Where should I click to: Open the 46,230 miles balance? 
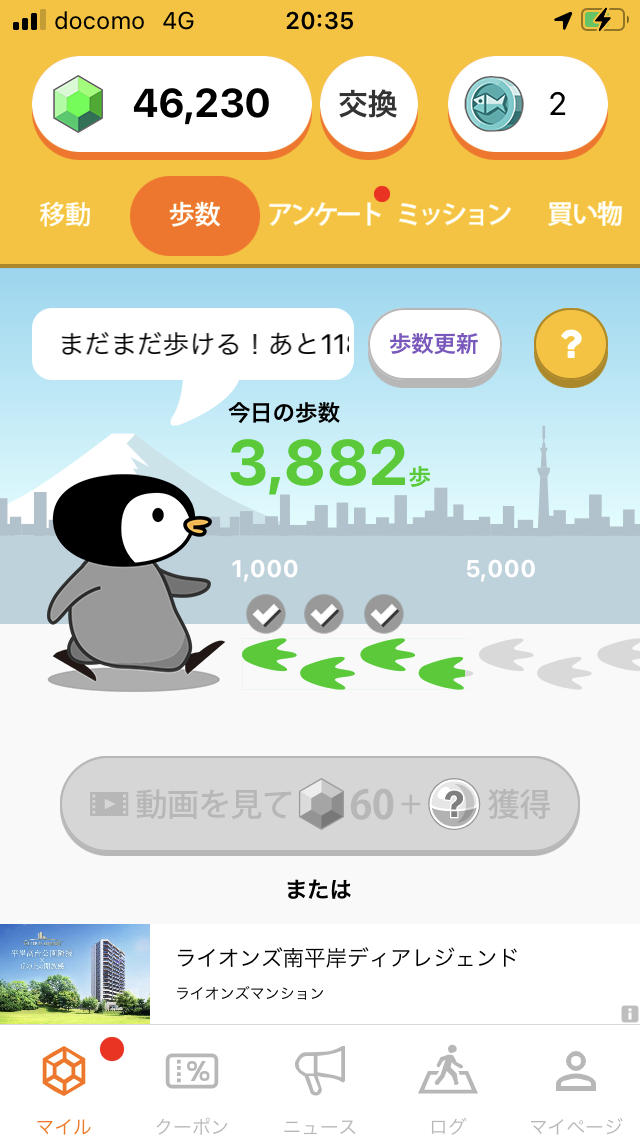(172, 104)
